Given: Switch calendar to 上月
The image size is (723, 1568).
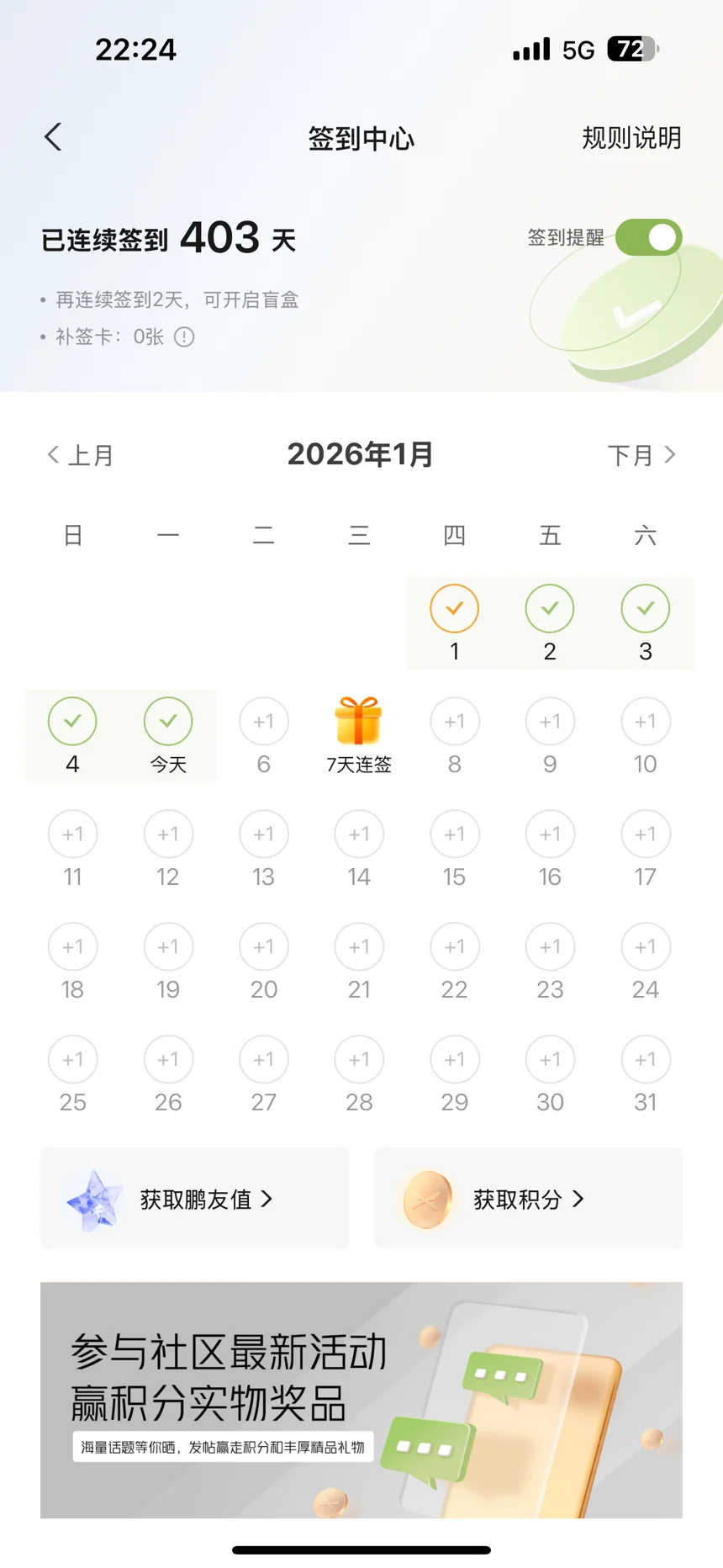Looking at the screenshot, I should point(80,455).
